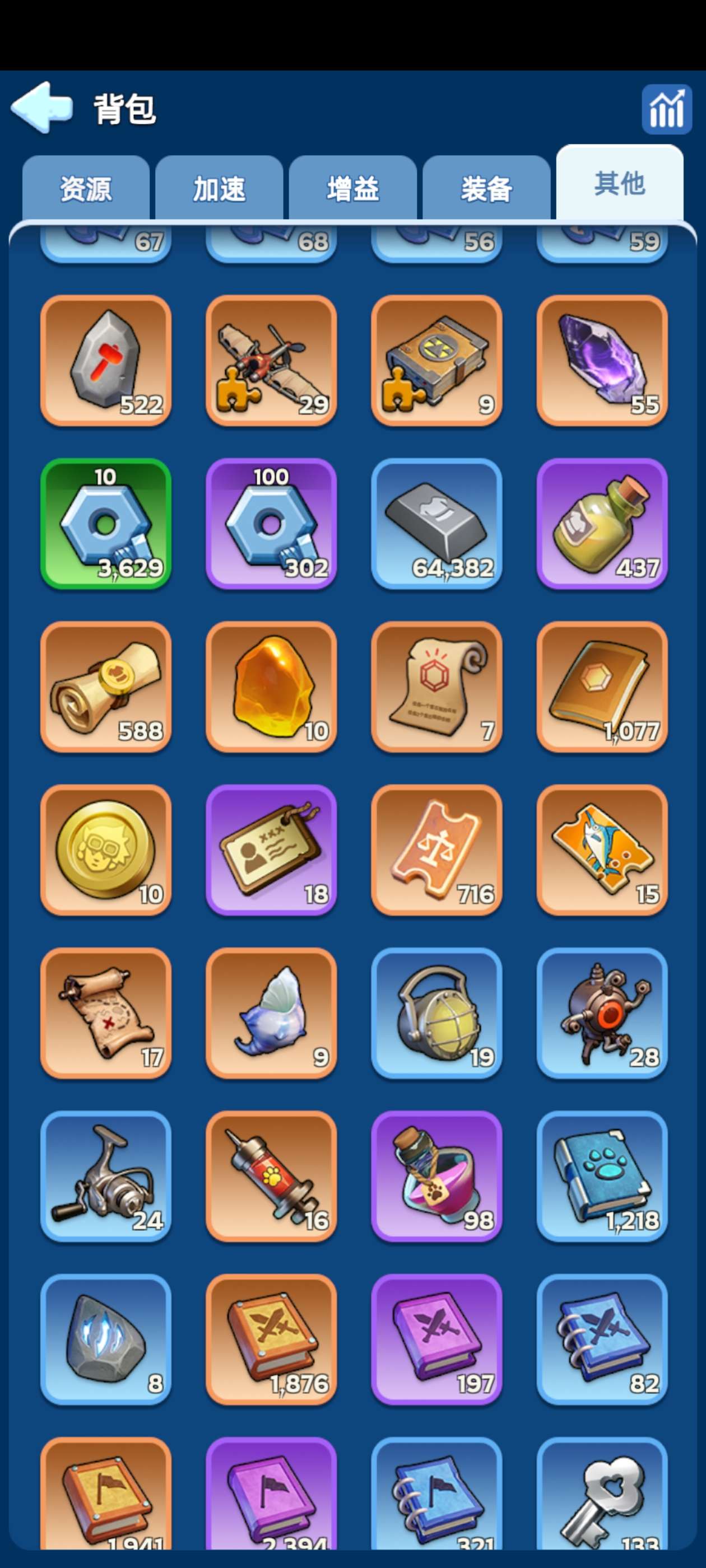Switch to the 资源 tab
This screenshot has width=706, height=1568.
coord(86,189)
